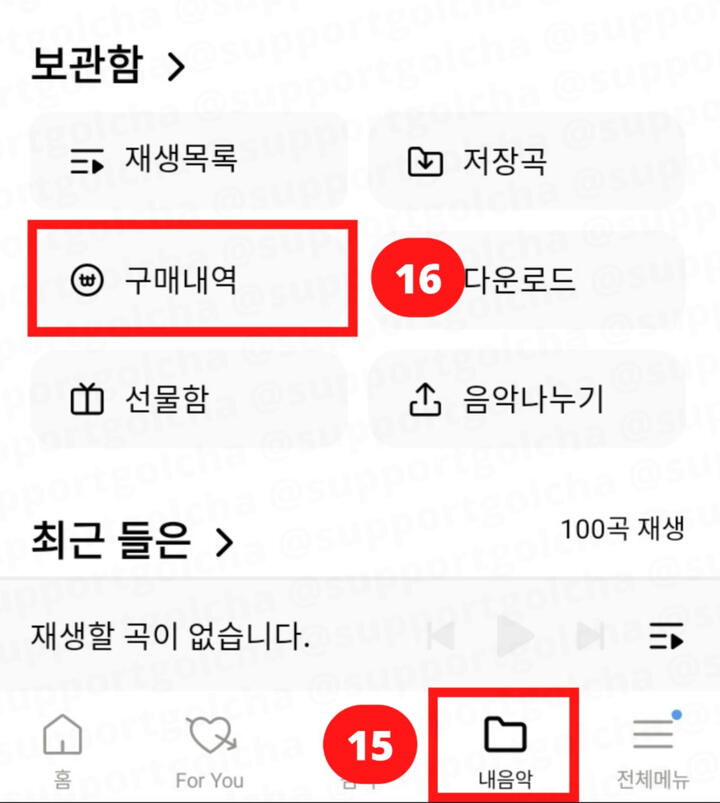
Task: Open 재생목록 playlists
Action: 188,160
